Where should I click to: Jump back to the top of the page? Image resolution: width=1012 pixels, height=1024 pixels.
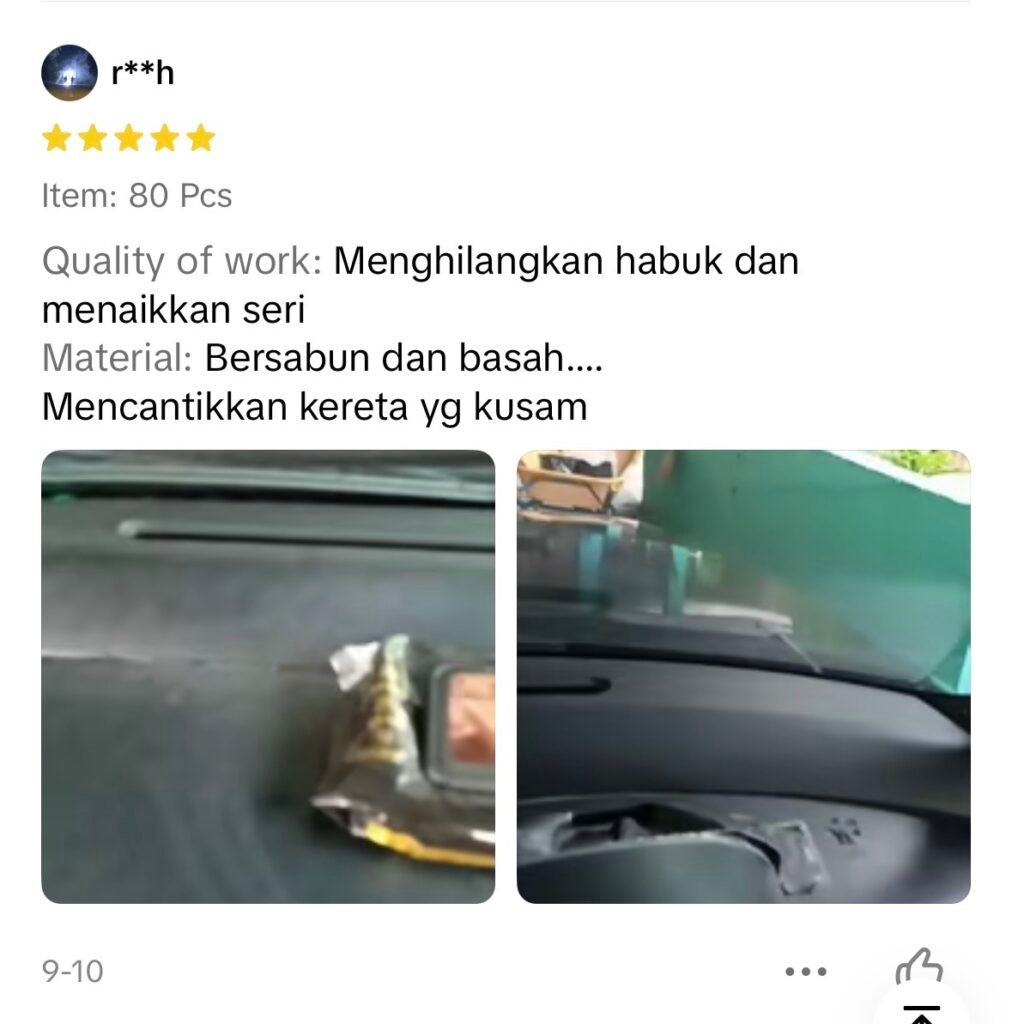(922, 1010)
